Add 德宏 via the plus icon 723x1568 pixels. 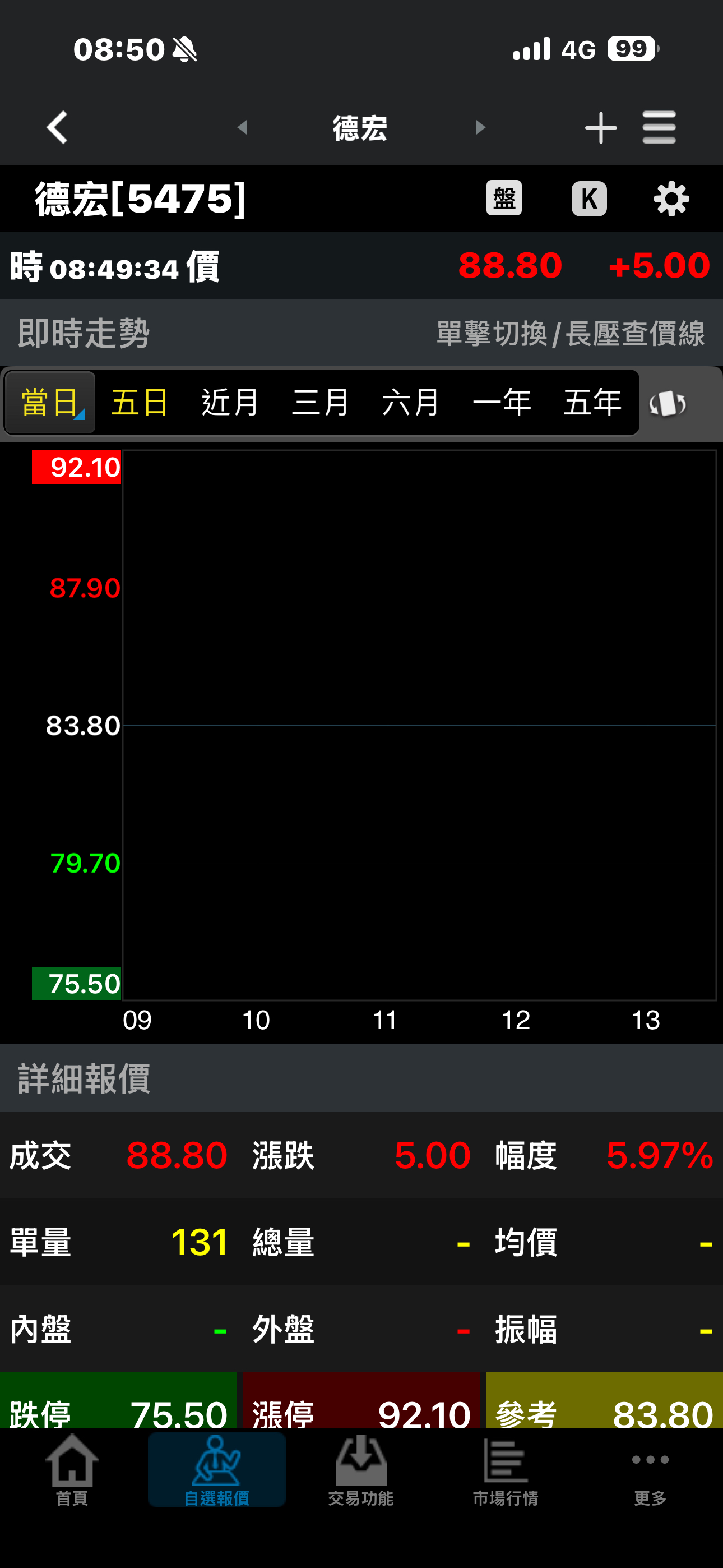(x=600, y=128)
